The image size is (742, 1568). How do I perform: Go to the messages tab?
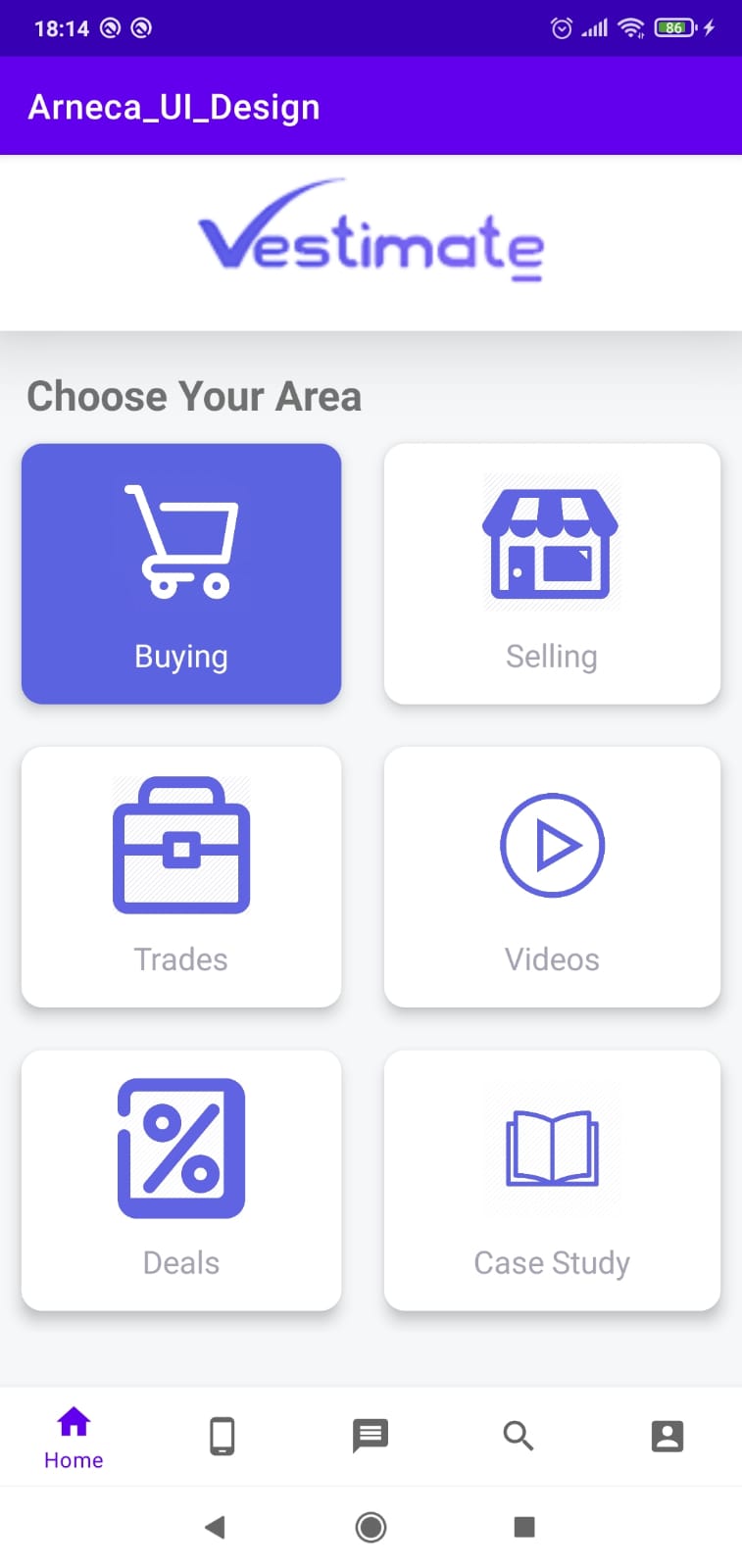[x=371, y=1437]
